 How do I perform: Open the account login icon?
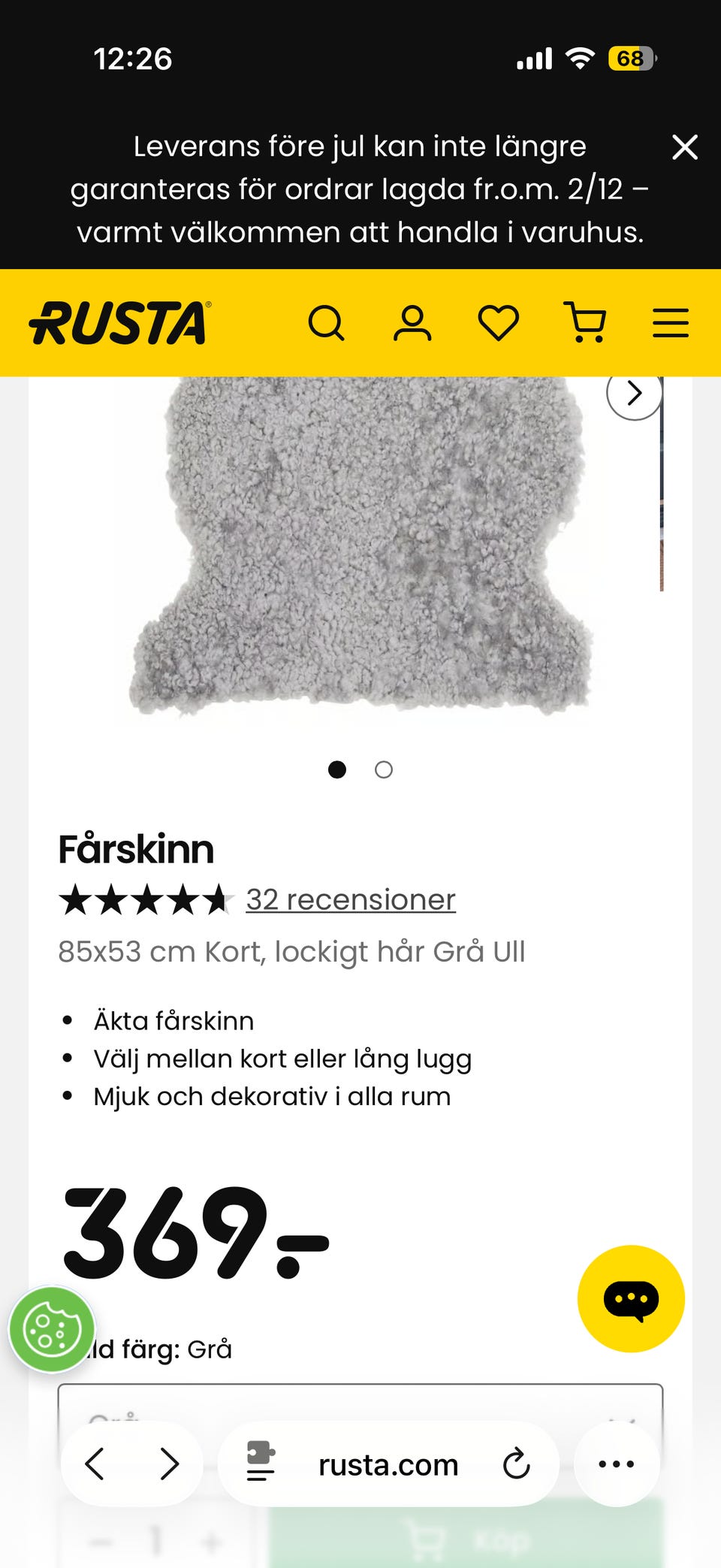(411, 322)
